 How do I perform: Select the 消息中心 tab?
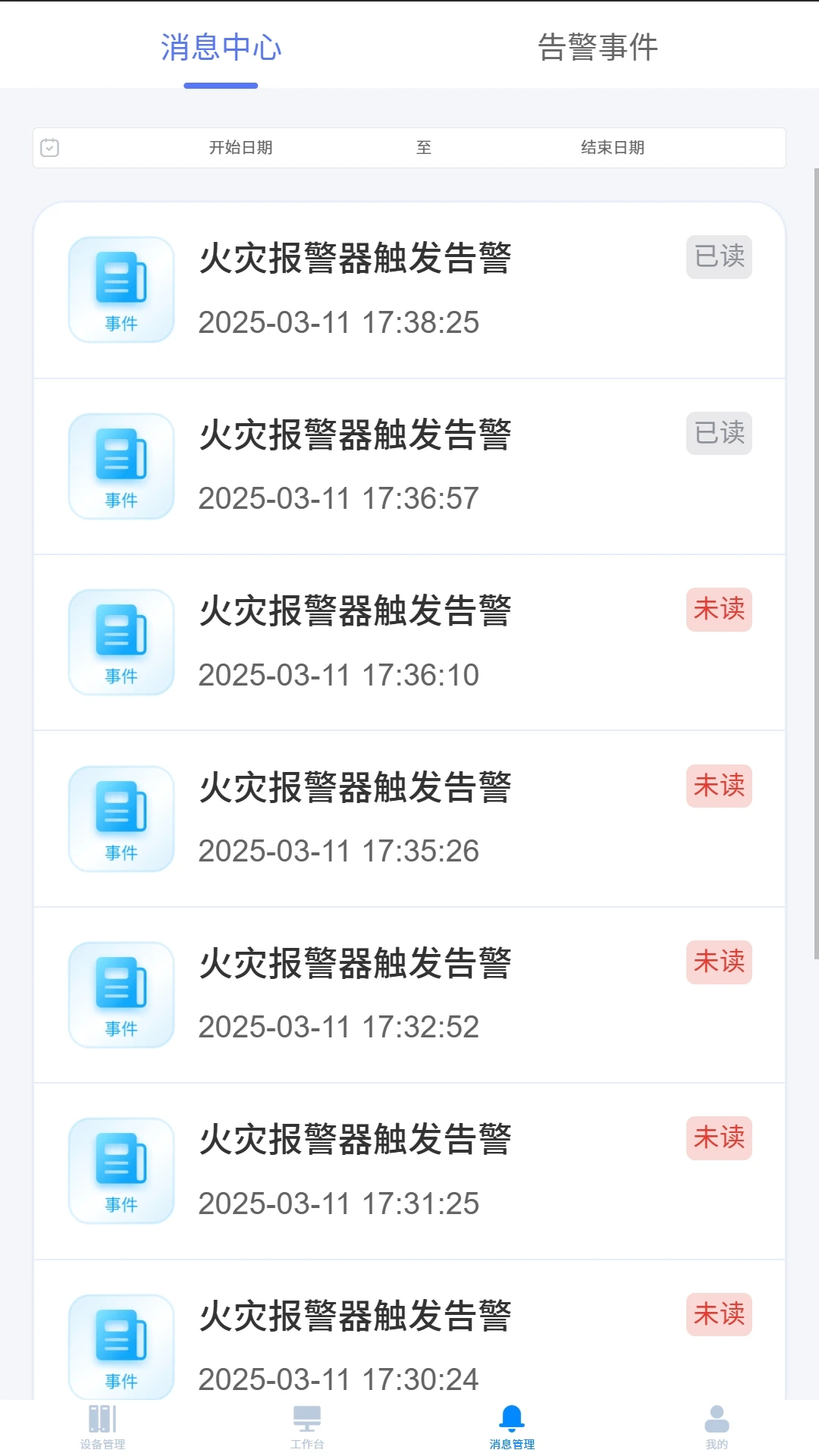click(221, 47)
